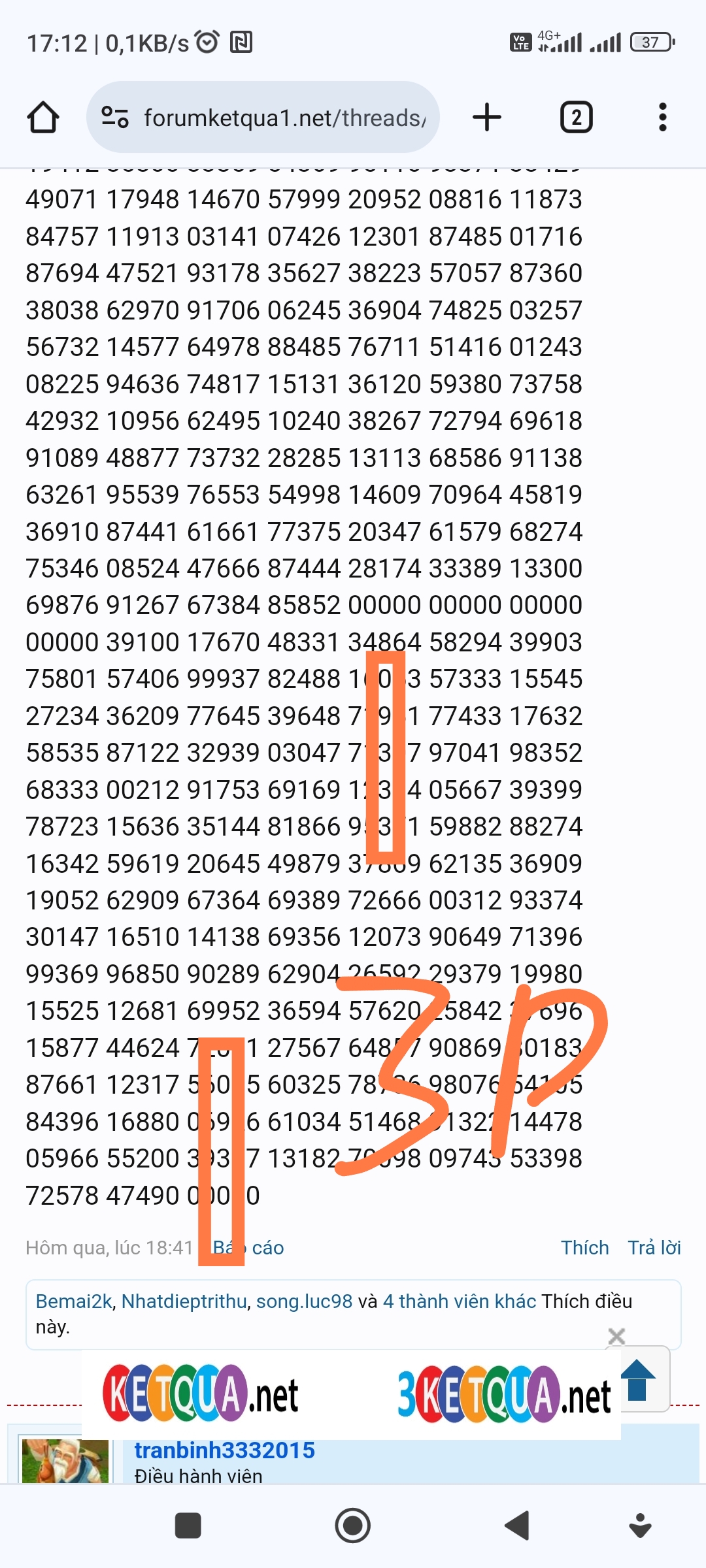Viewport: 706px width, 1568px height.
Task: Open the 3KETQUA.net banner
Action: tap(505, 1394)
